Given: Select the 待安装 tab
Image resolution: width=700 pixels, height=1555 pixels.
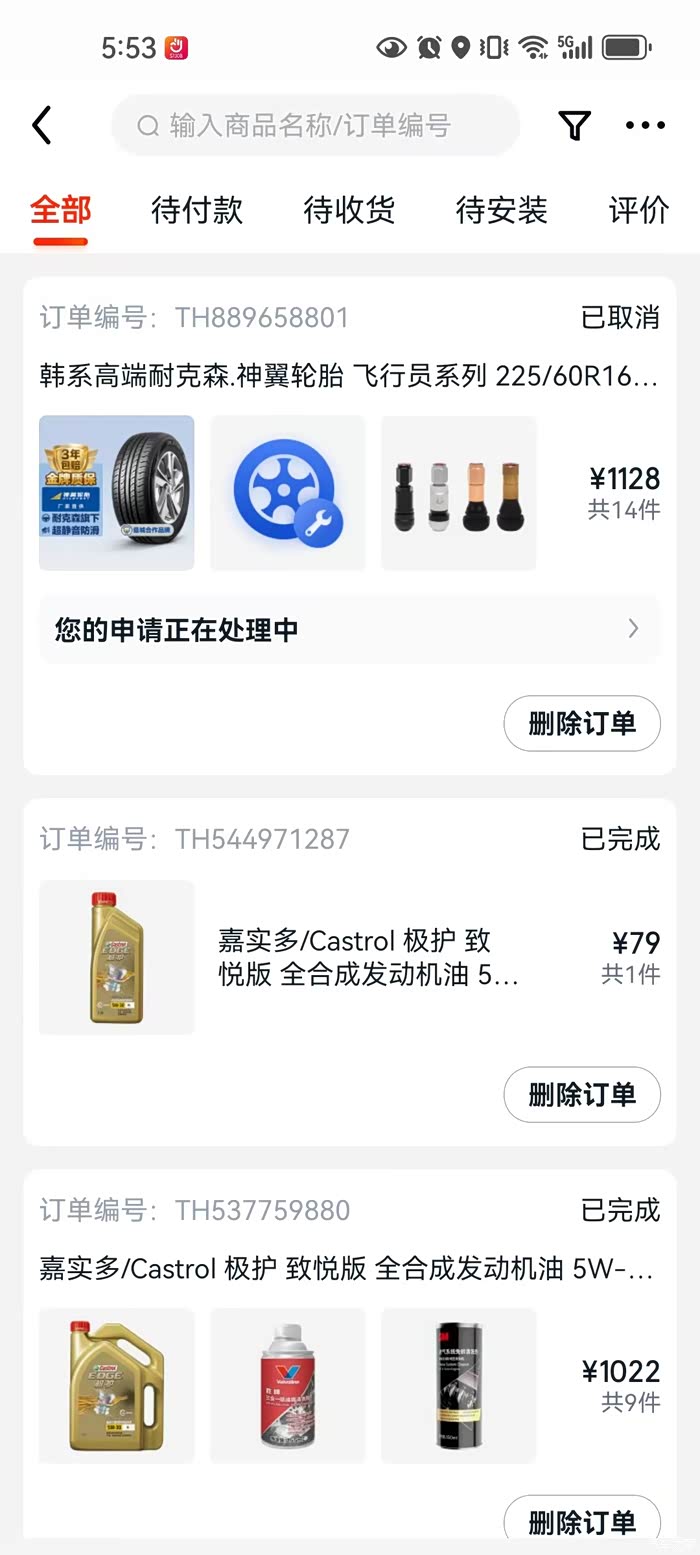Looking at the screenshot, I should coord(501,210).
